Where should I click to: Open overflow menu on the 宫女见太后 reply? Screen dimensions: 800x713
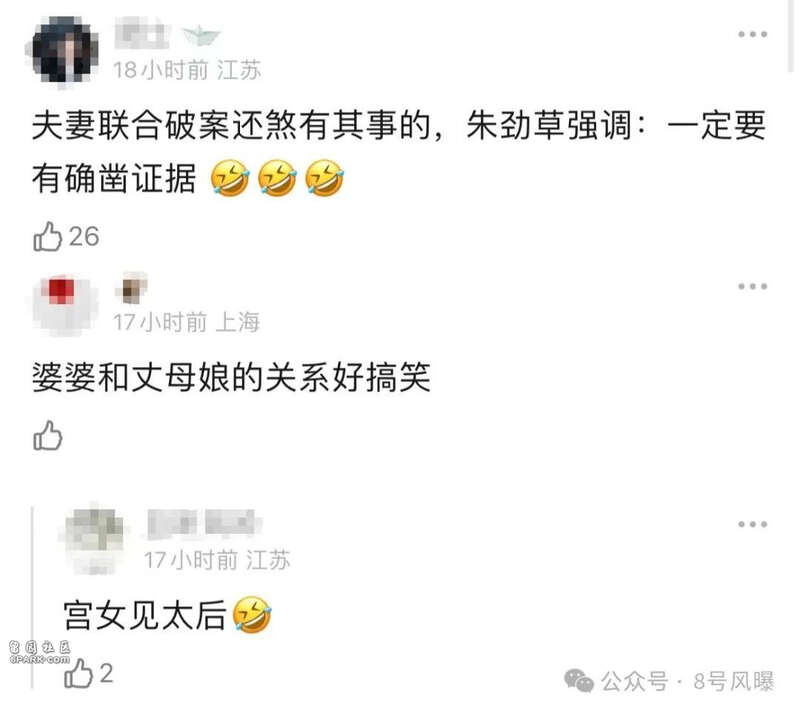tap(752, 525)
